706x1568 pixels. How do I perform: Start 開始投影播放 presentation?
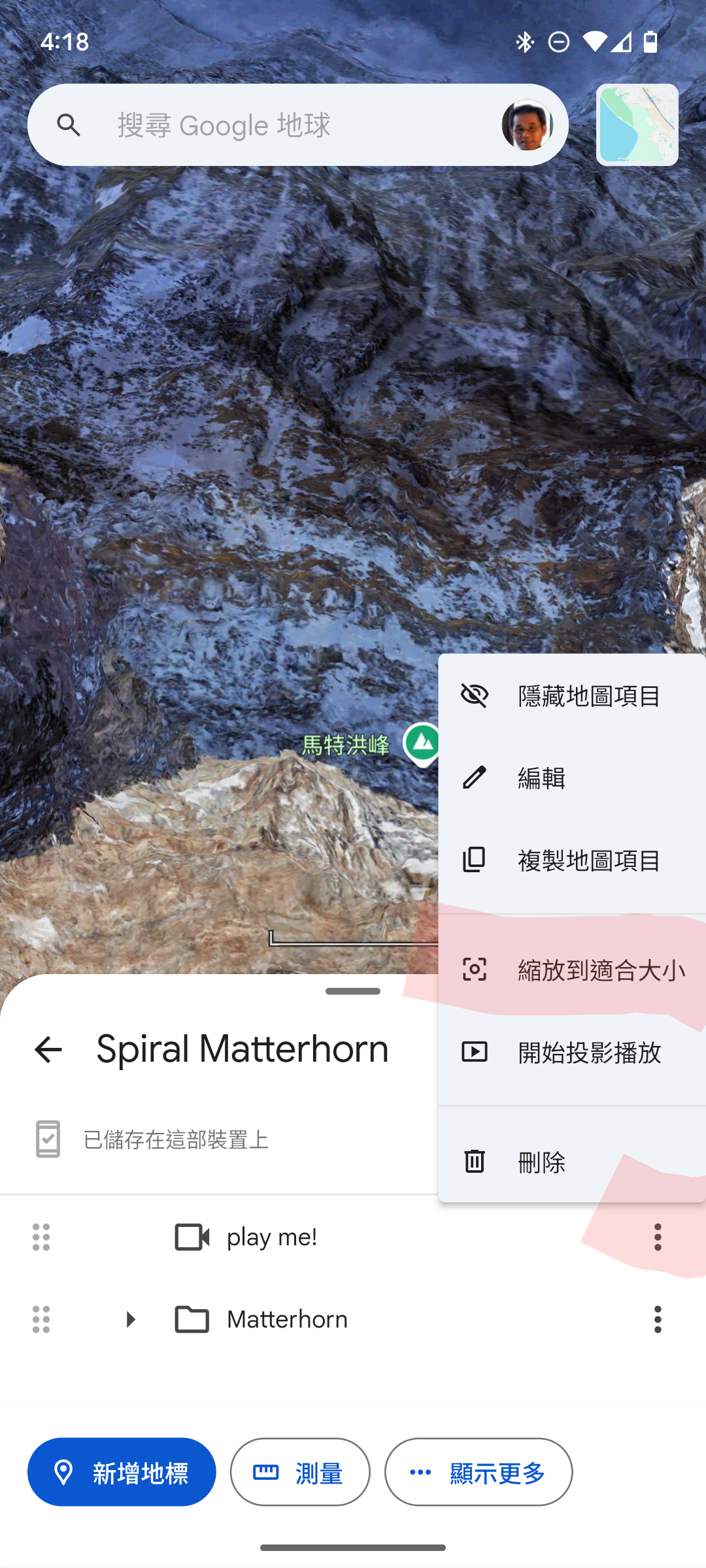[x=572, y=1052]
